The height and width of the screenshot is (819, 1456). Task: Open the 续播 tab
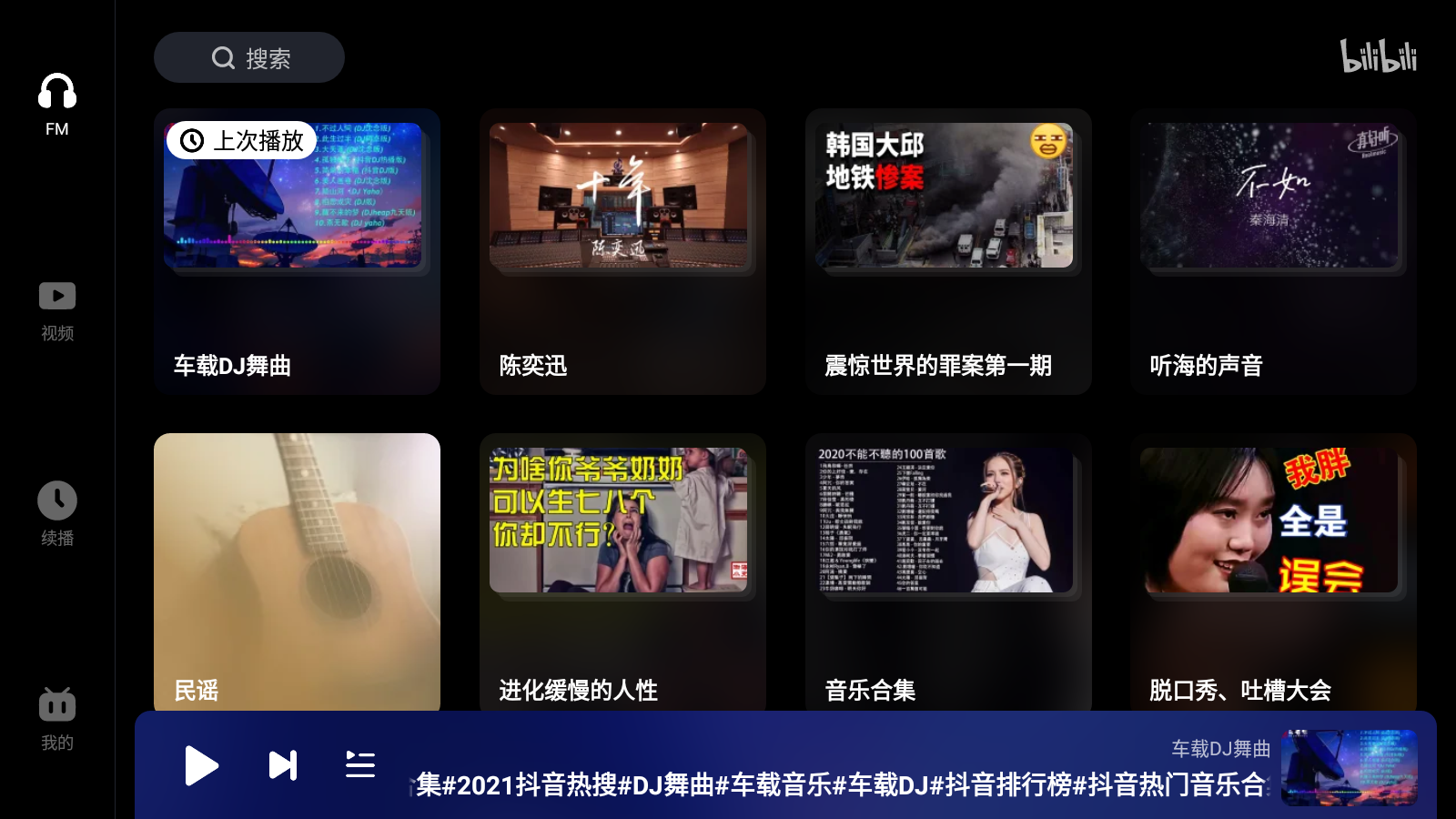(x=57, y=514)
